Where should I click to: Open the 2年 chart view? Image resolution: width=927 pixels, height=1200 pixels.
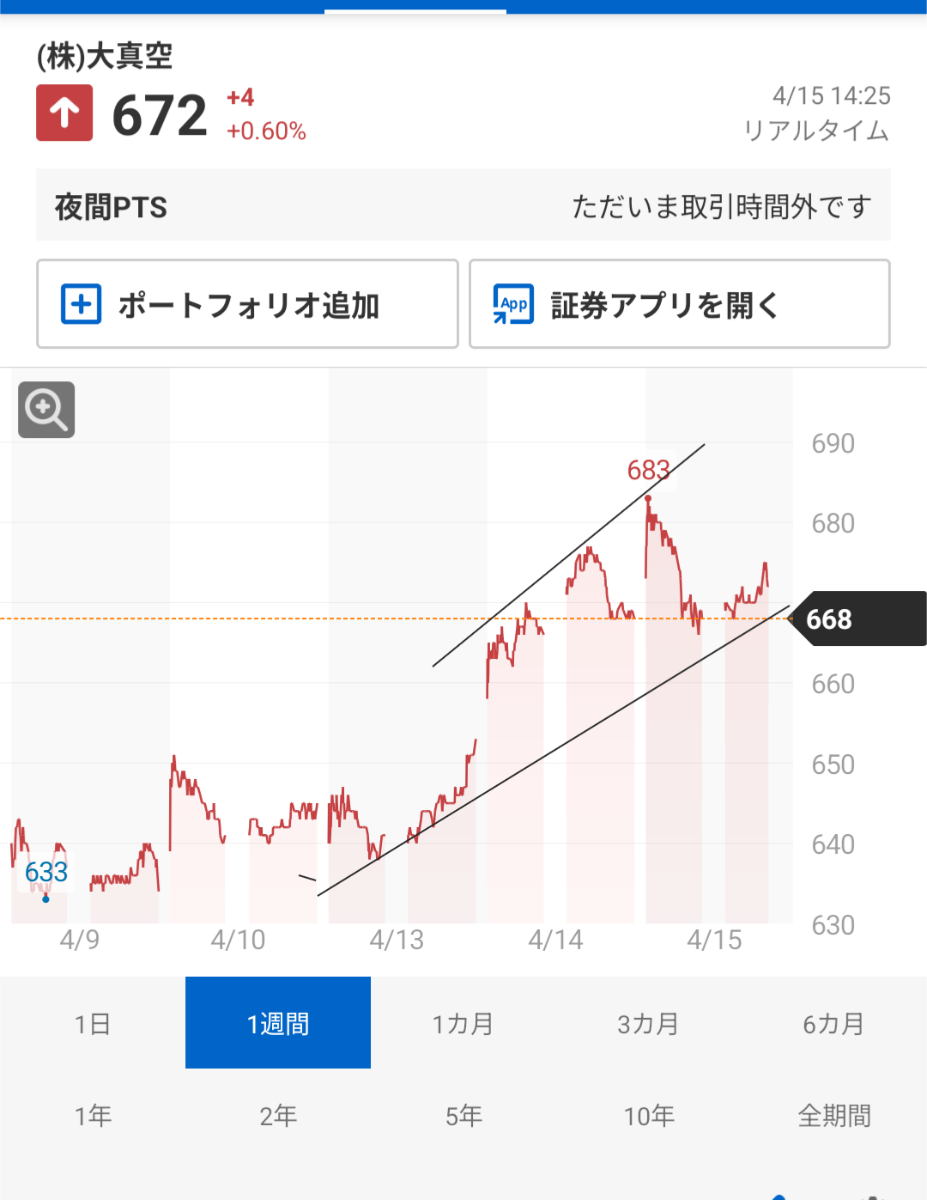(278, 1116)
